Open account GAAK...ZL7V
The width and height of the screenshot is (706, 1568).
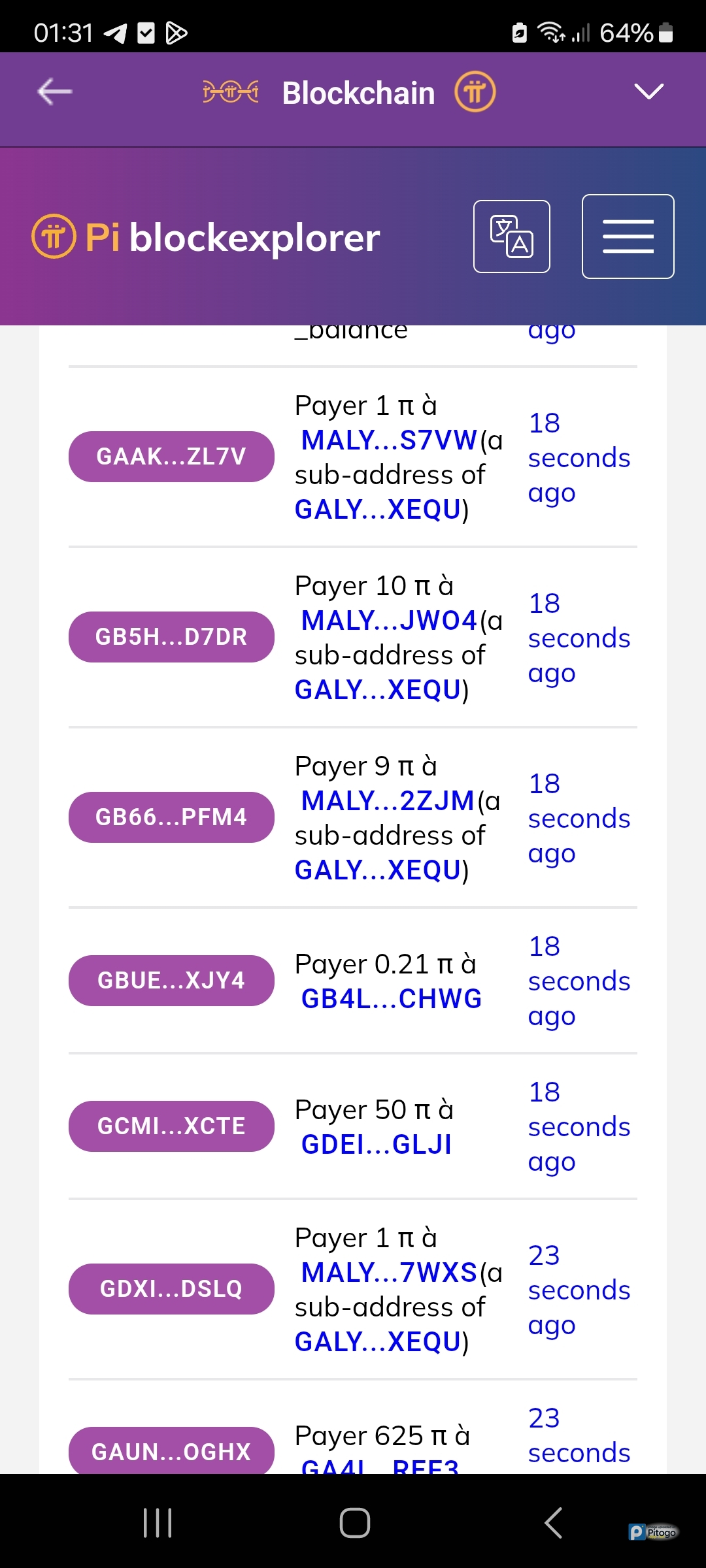[171, 457]
